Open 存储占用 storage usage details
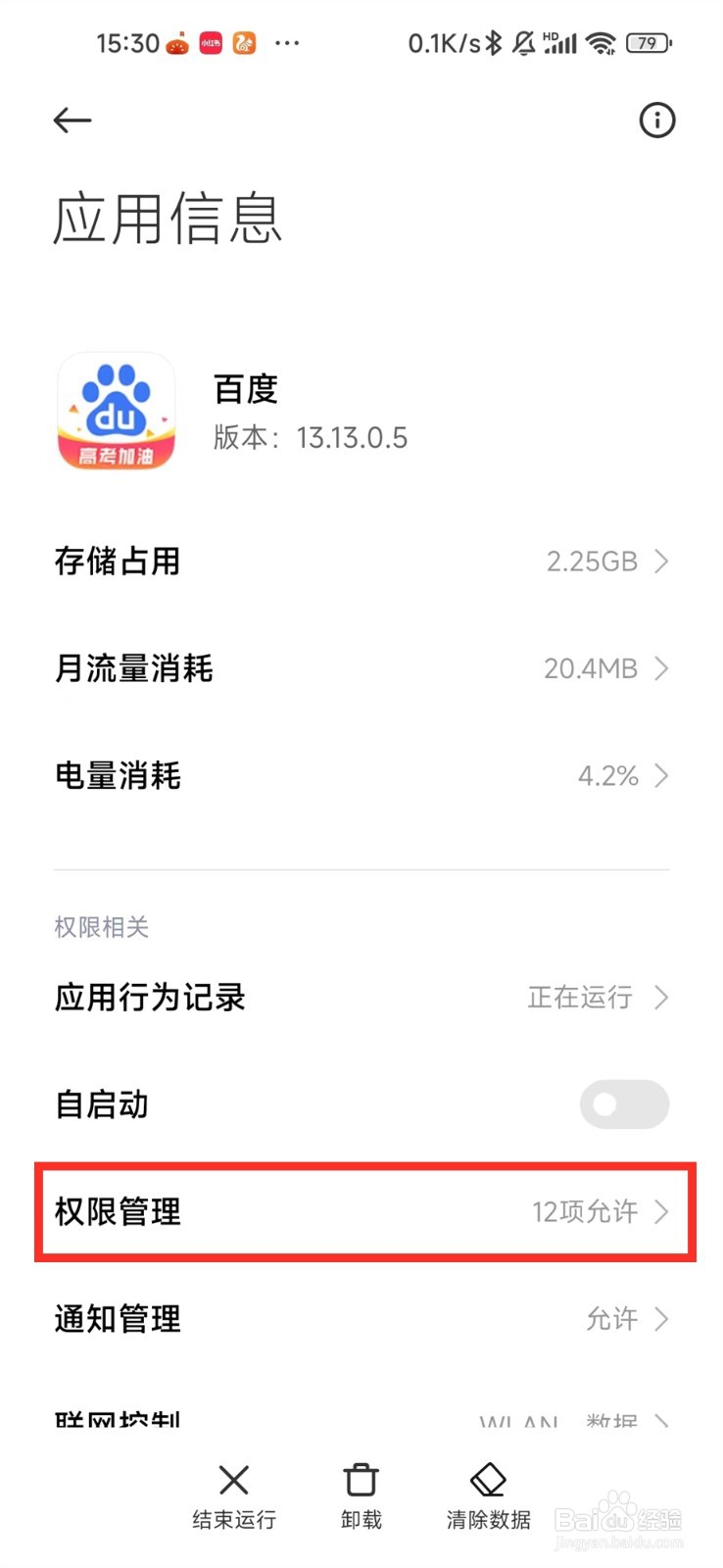723x1568 pixels. click(x=361, y=562)
